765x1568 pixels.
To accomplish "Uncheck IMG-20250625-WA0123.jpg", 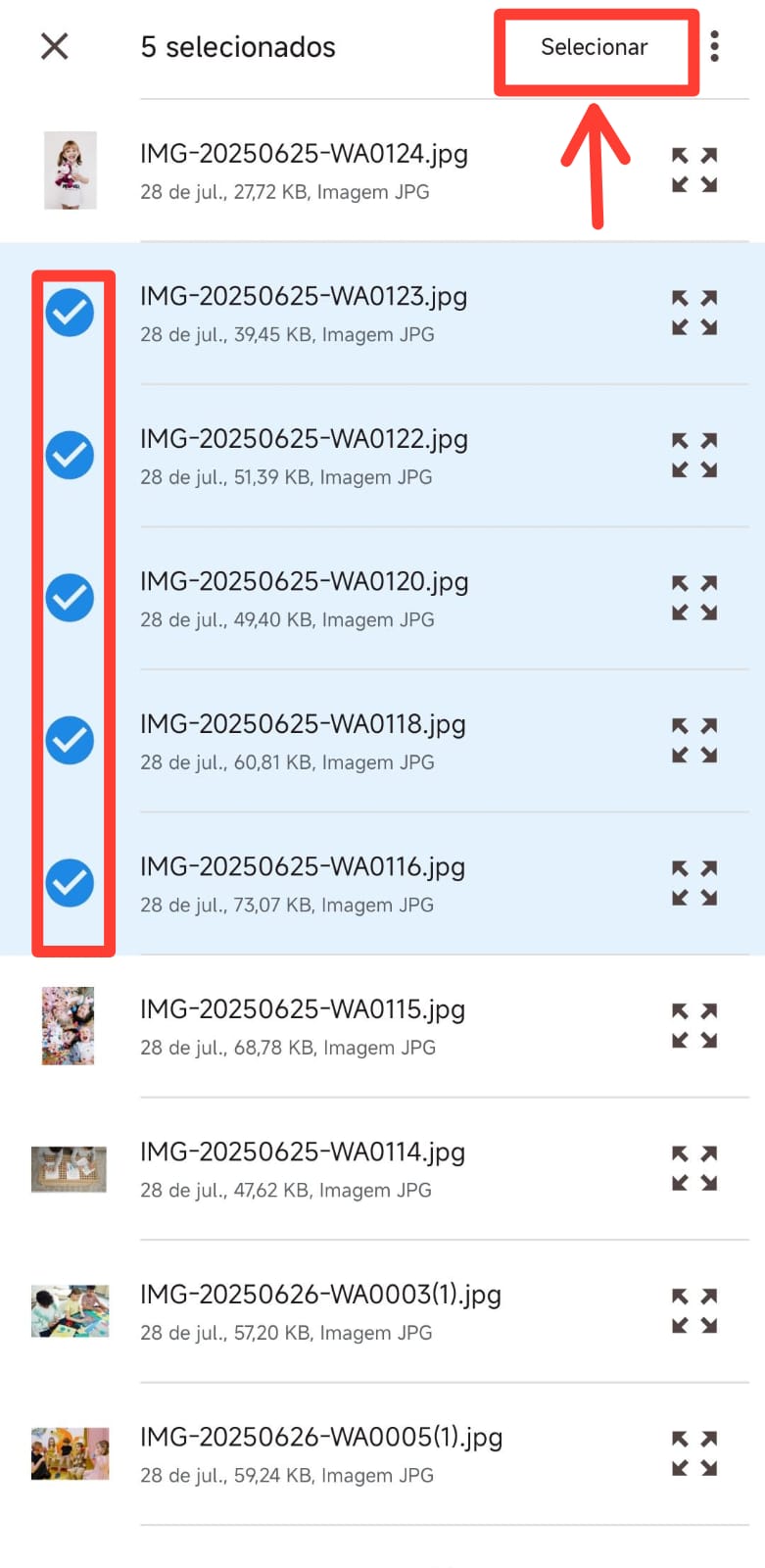I will [70, 313].
